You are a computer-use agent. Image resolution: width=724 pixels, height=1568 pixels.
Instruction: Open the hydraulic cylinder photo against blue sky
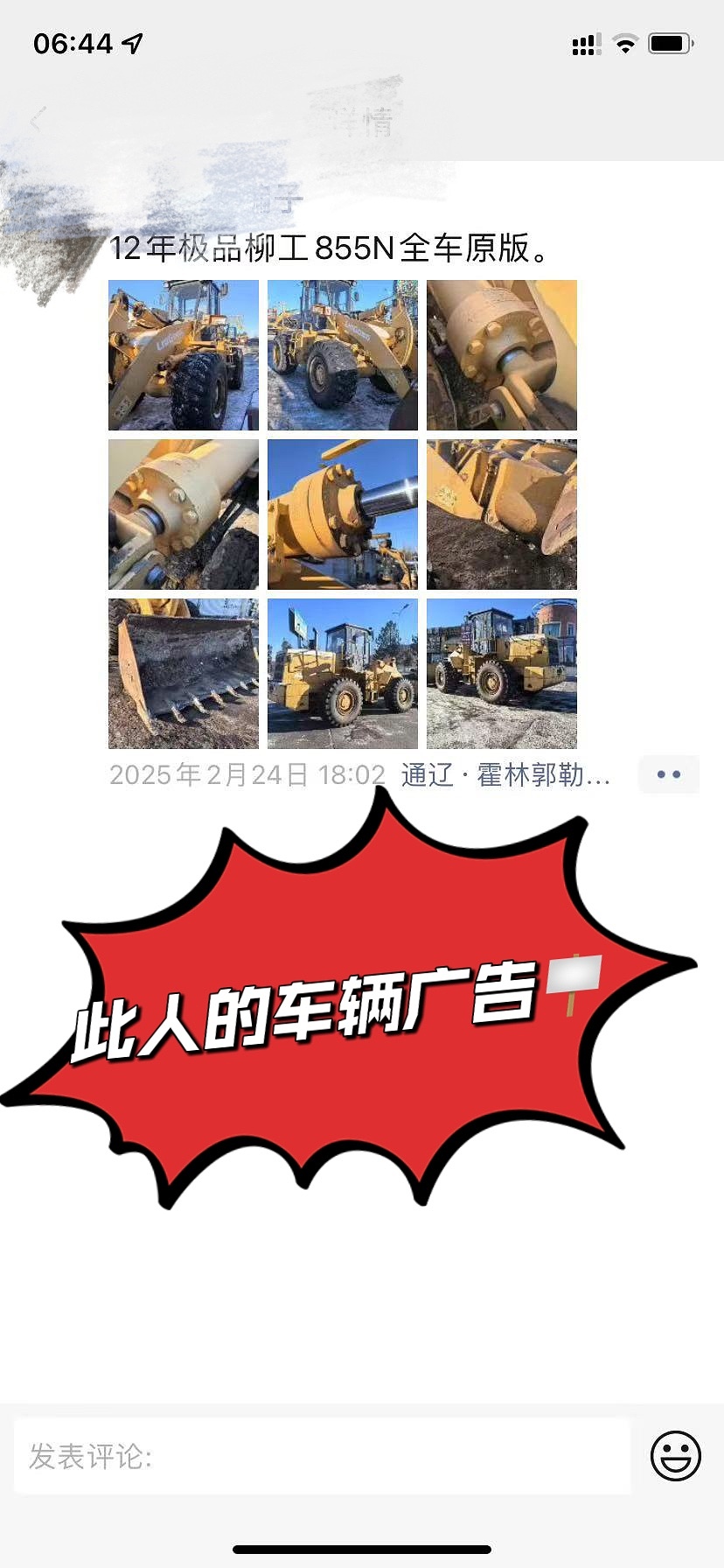343,514
